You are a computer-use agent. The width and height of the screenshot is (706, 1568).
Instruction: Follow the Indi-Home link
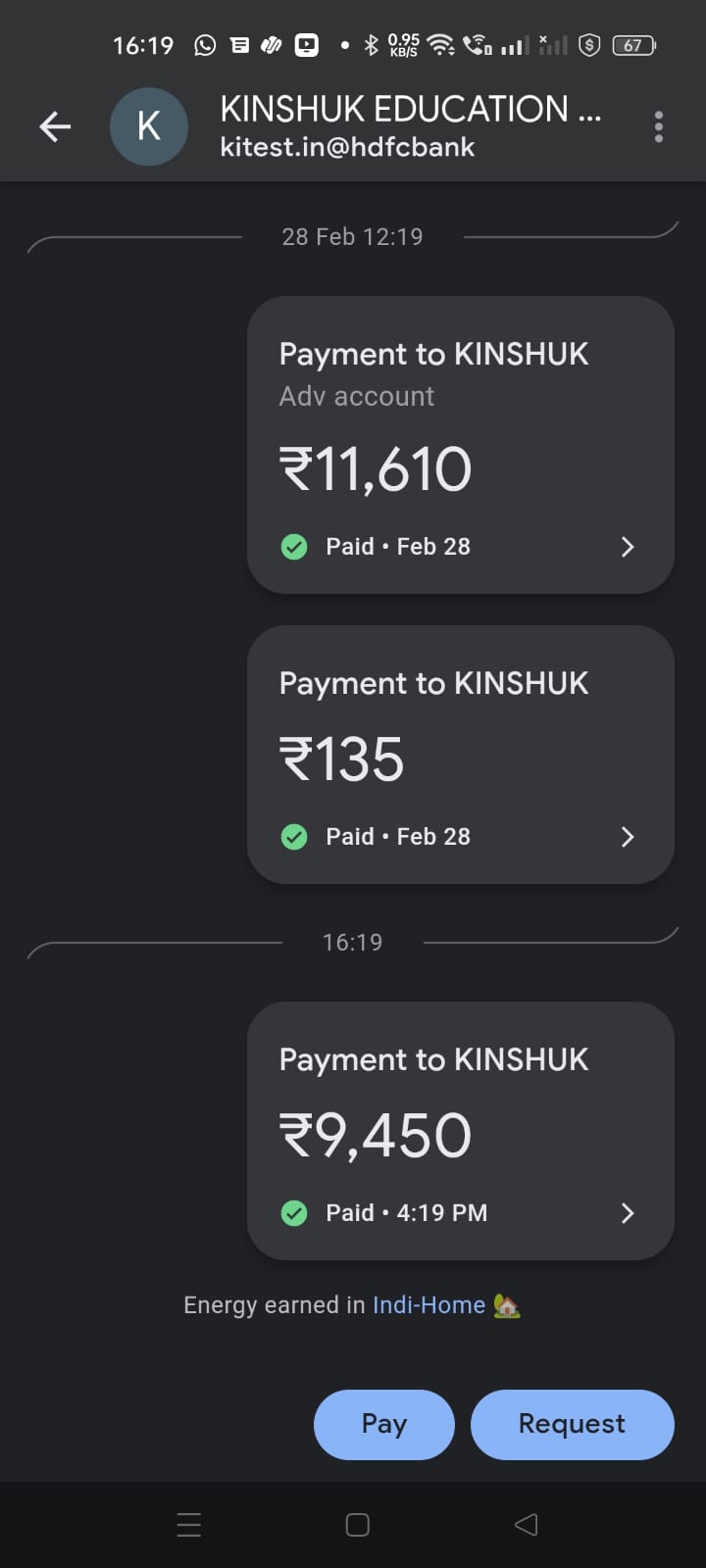[429, 1305]
